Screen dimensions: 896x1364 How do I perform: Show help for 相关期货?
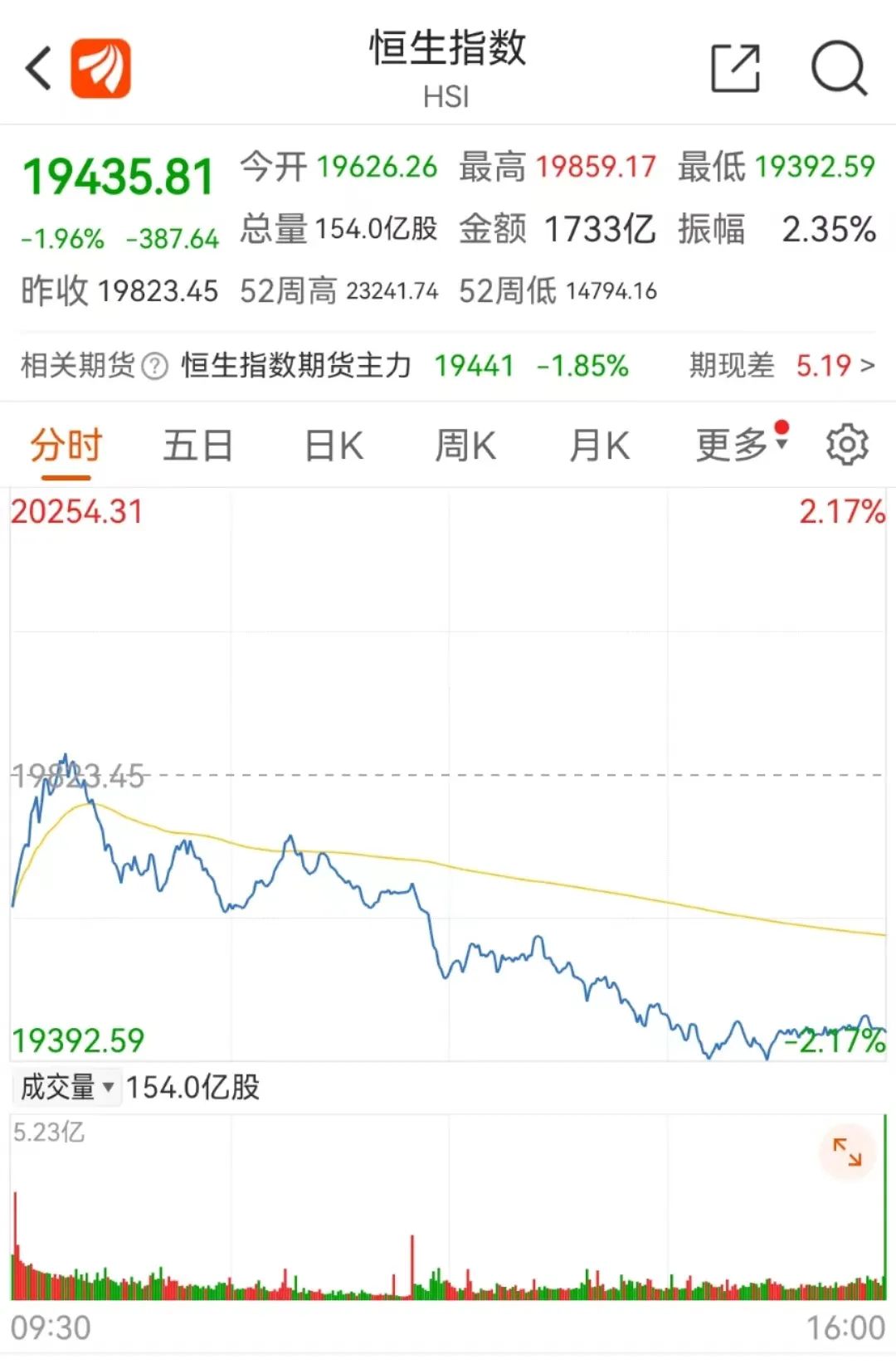(x=155, y=366)
